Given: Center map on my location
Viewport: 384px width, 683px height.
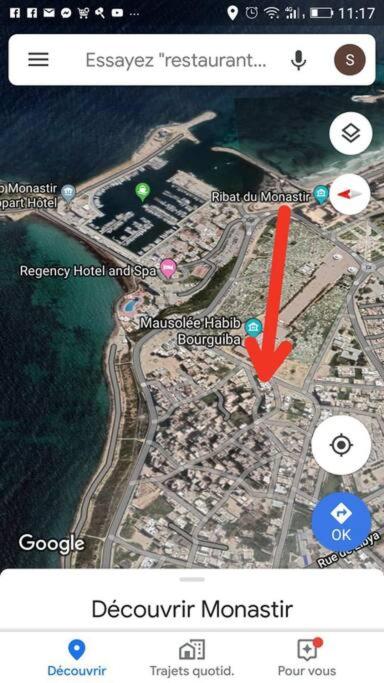Looking at the screenshot, I should (x=341, y=445).
